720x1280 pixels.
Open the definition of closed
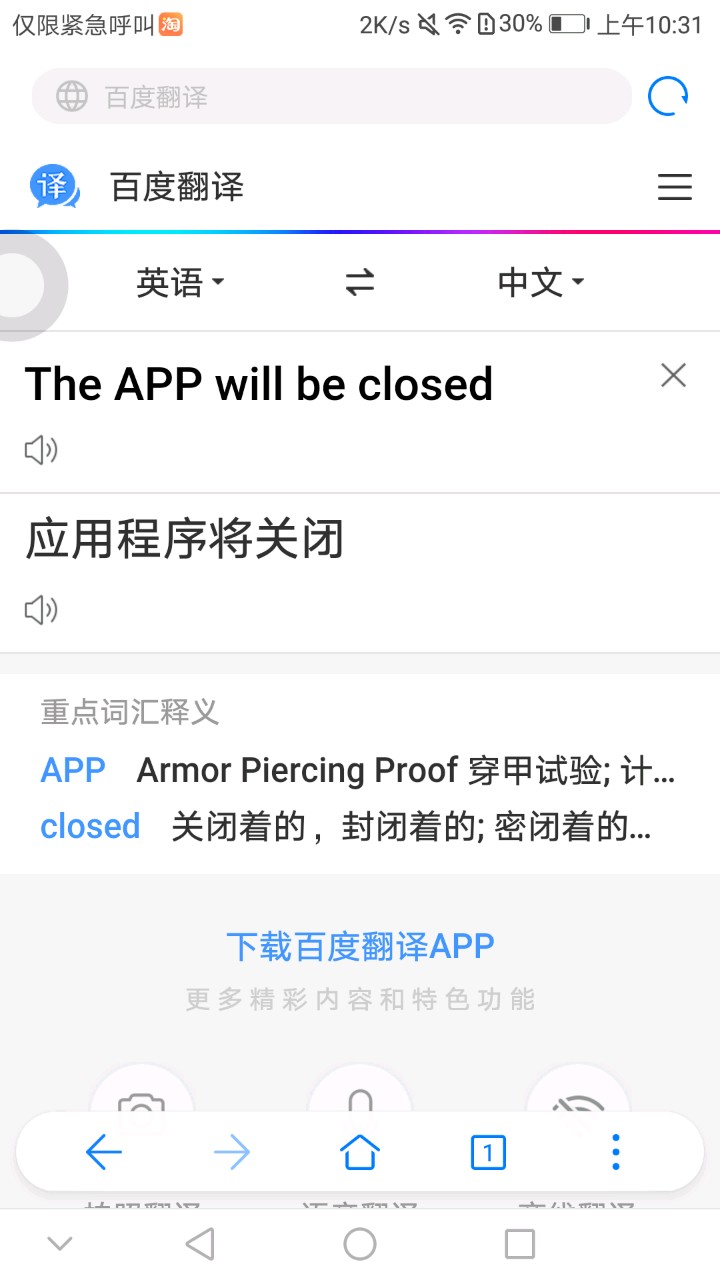(90, 826)
